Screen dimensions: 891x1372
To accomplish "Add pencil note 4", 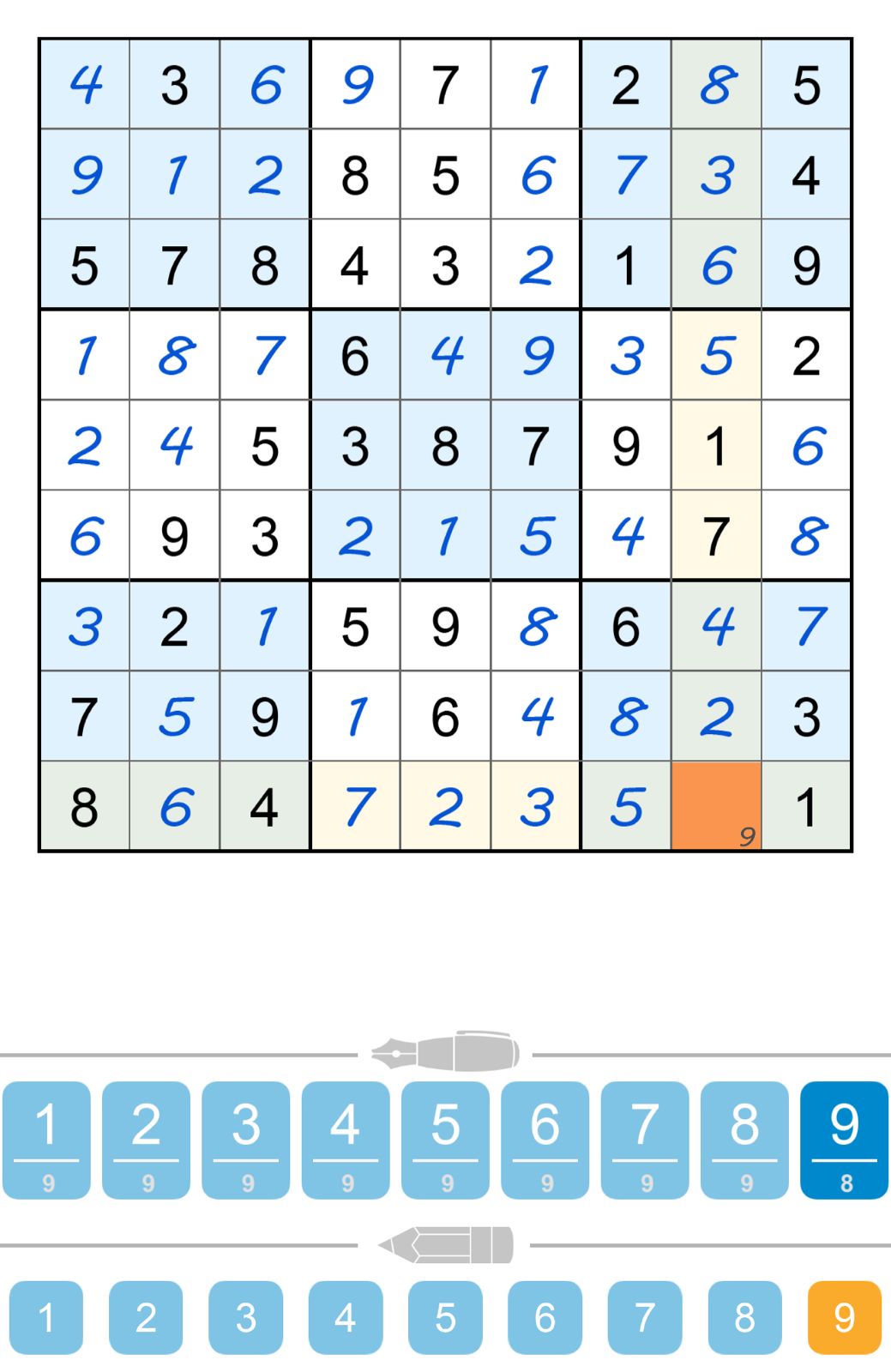I will click(x=346, y=1317).
